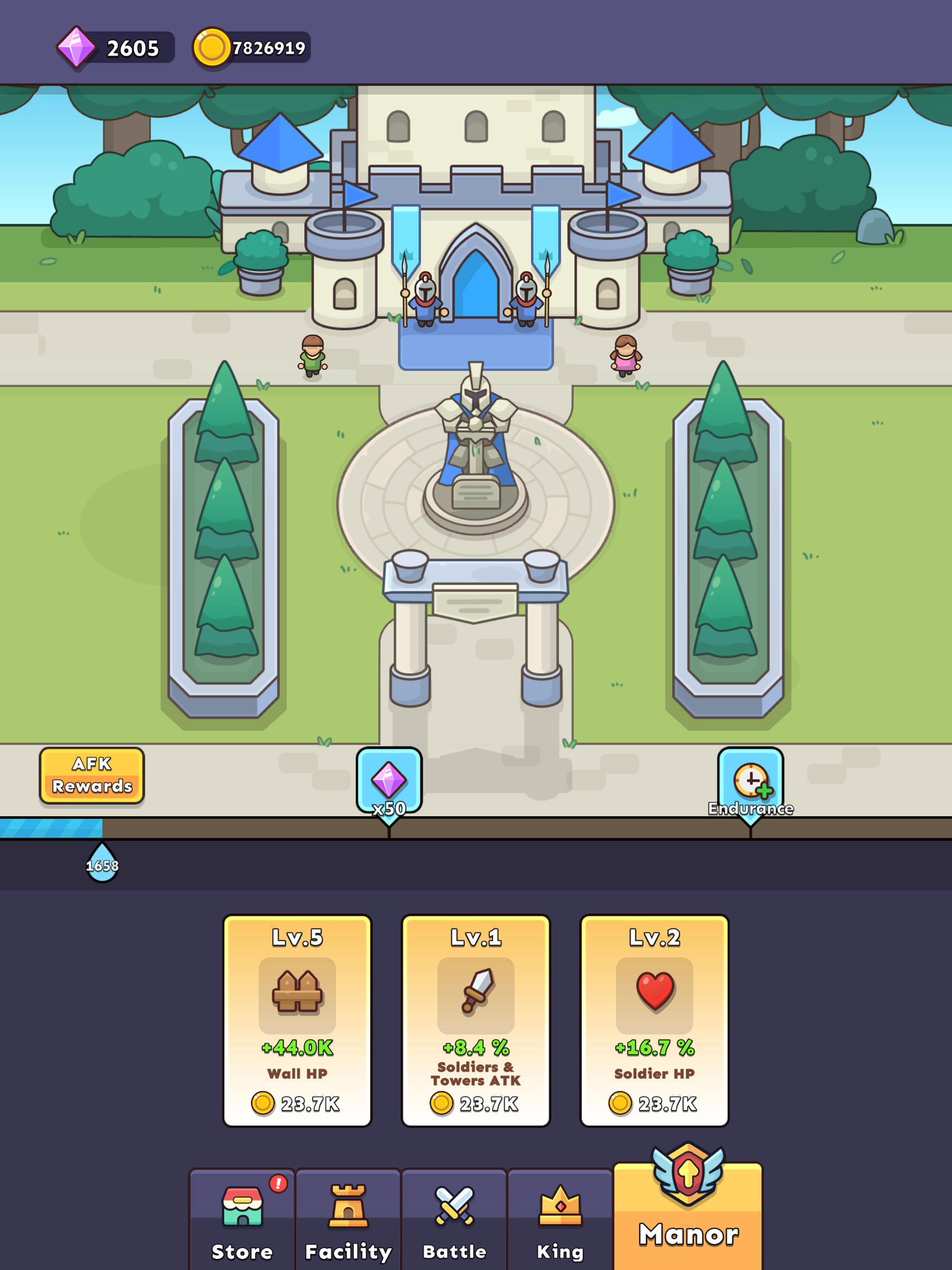Tap the crossed swords Battle icon
Viewport: 952px width, 1270px height.
coord(454,1206)
